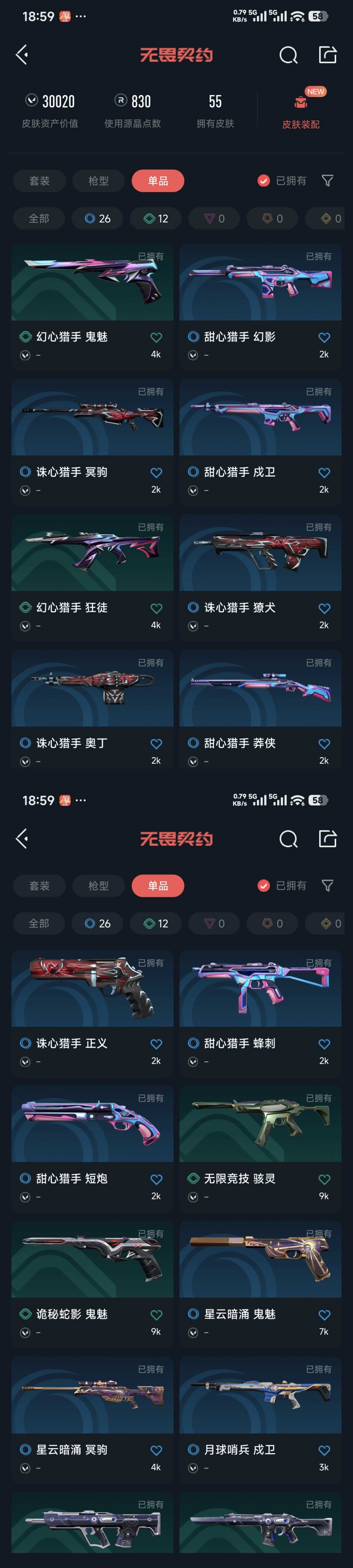
Task: Like the 甜心猎手 蜂刺 skin
Action: [x=324, y=1044]
